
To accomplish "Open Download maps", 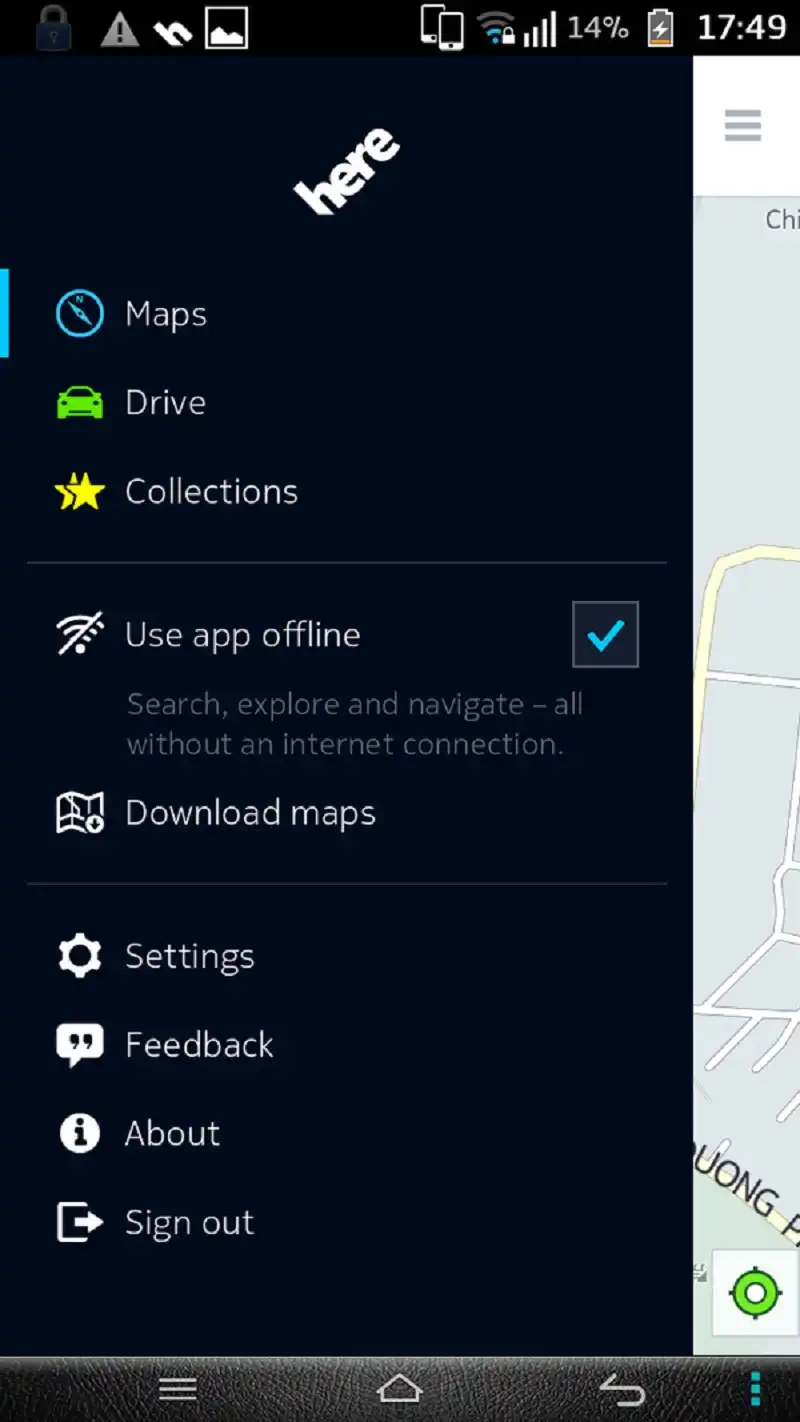I will coord(250,813).
